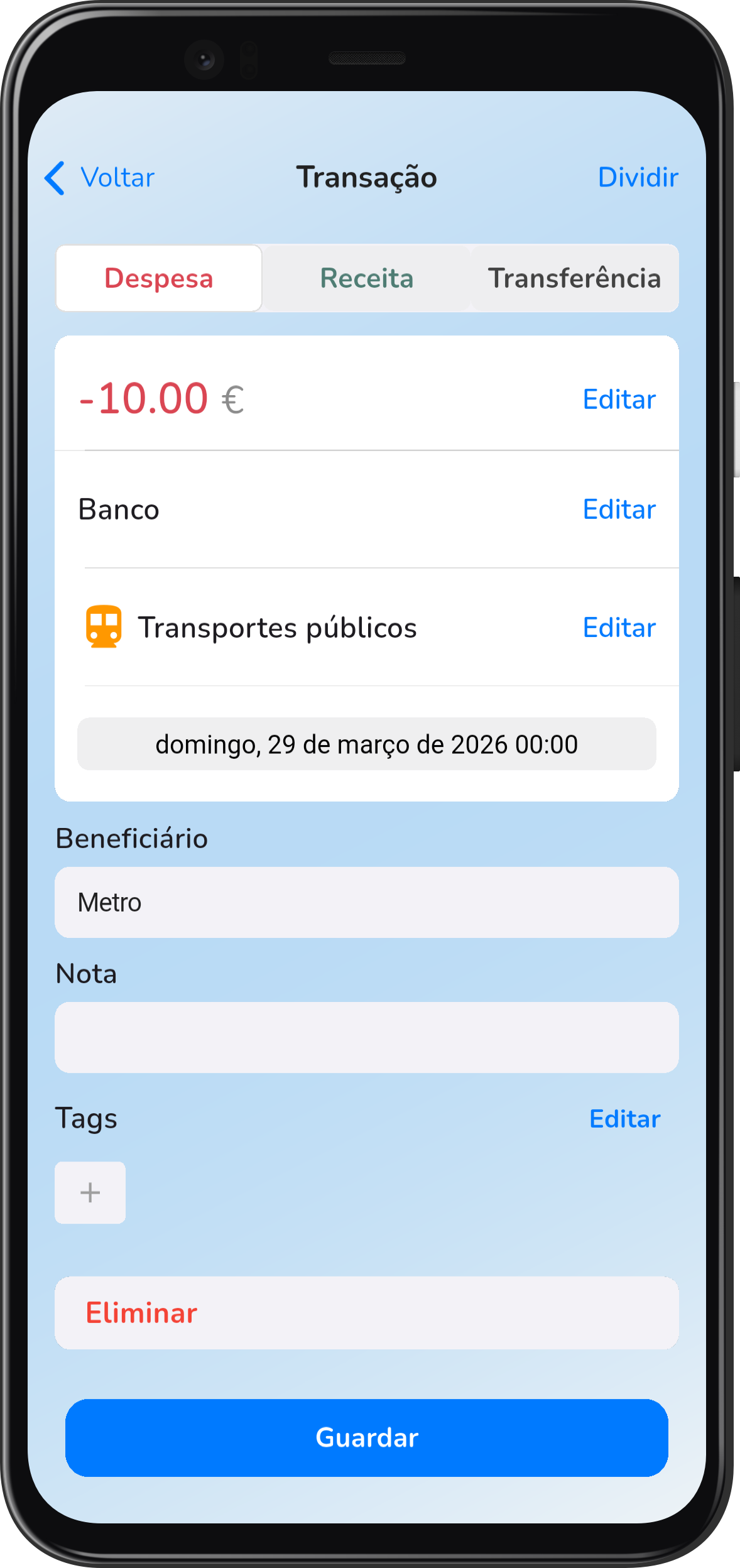Click the plus icon to add a tag

click(90, 1192)
